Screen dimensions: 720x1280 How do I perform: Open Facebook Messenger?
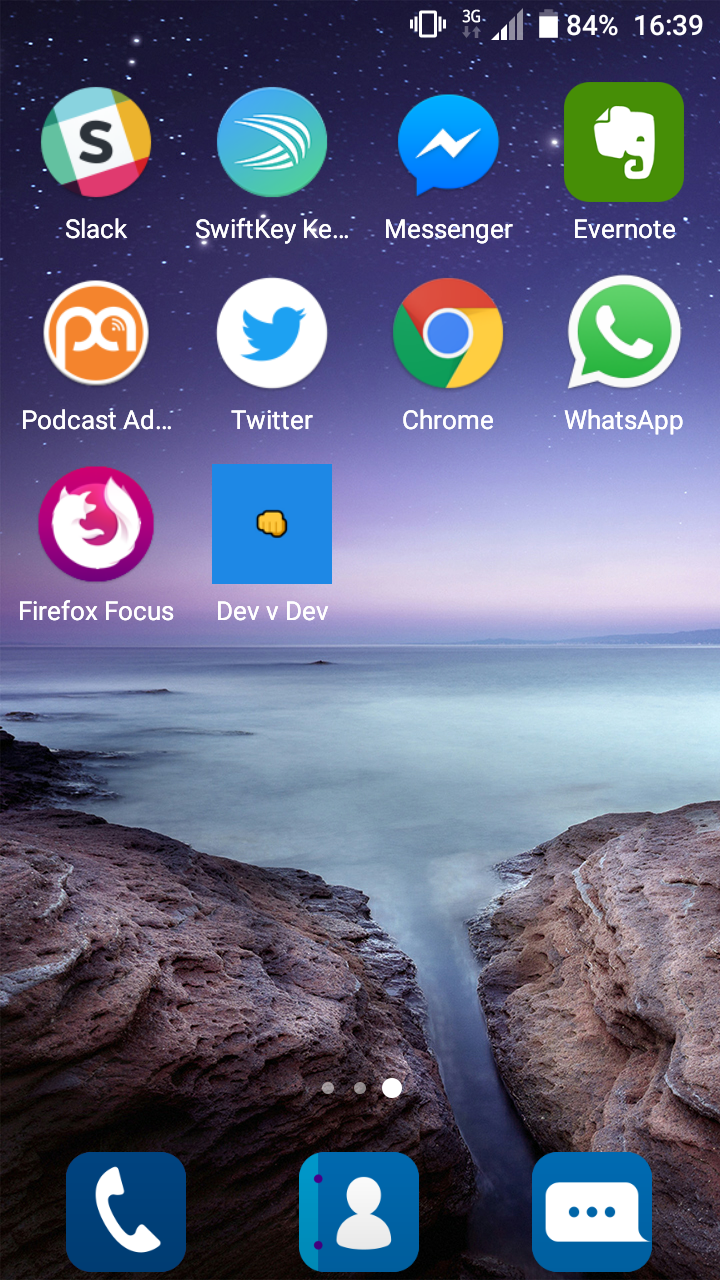point(448,142)
